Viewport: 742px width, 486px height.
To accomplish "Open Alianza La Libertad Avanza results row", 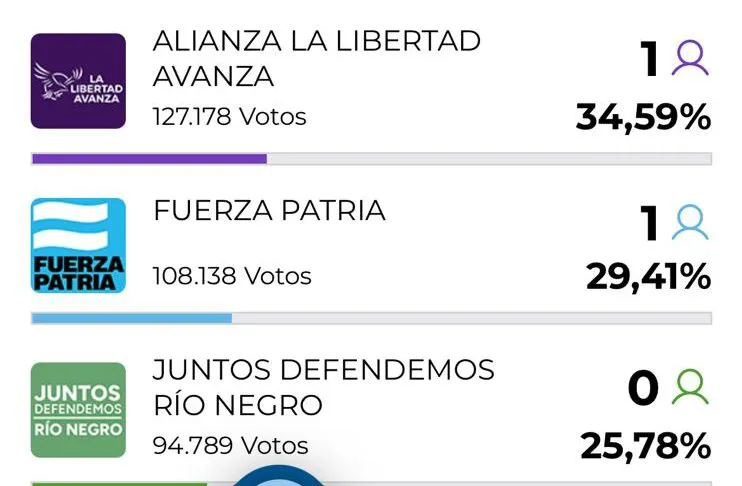I will [316, 58].
